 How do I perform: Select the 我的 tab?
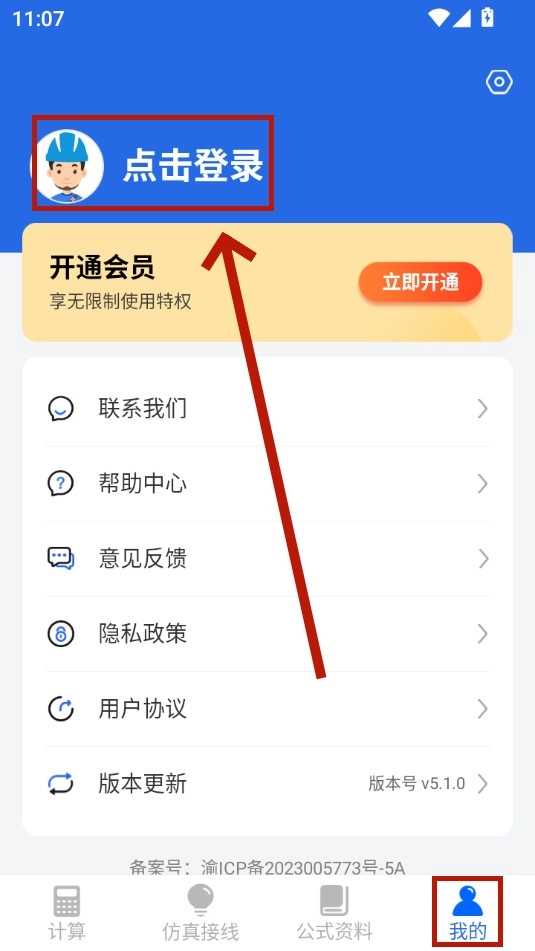(468, 913)
